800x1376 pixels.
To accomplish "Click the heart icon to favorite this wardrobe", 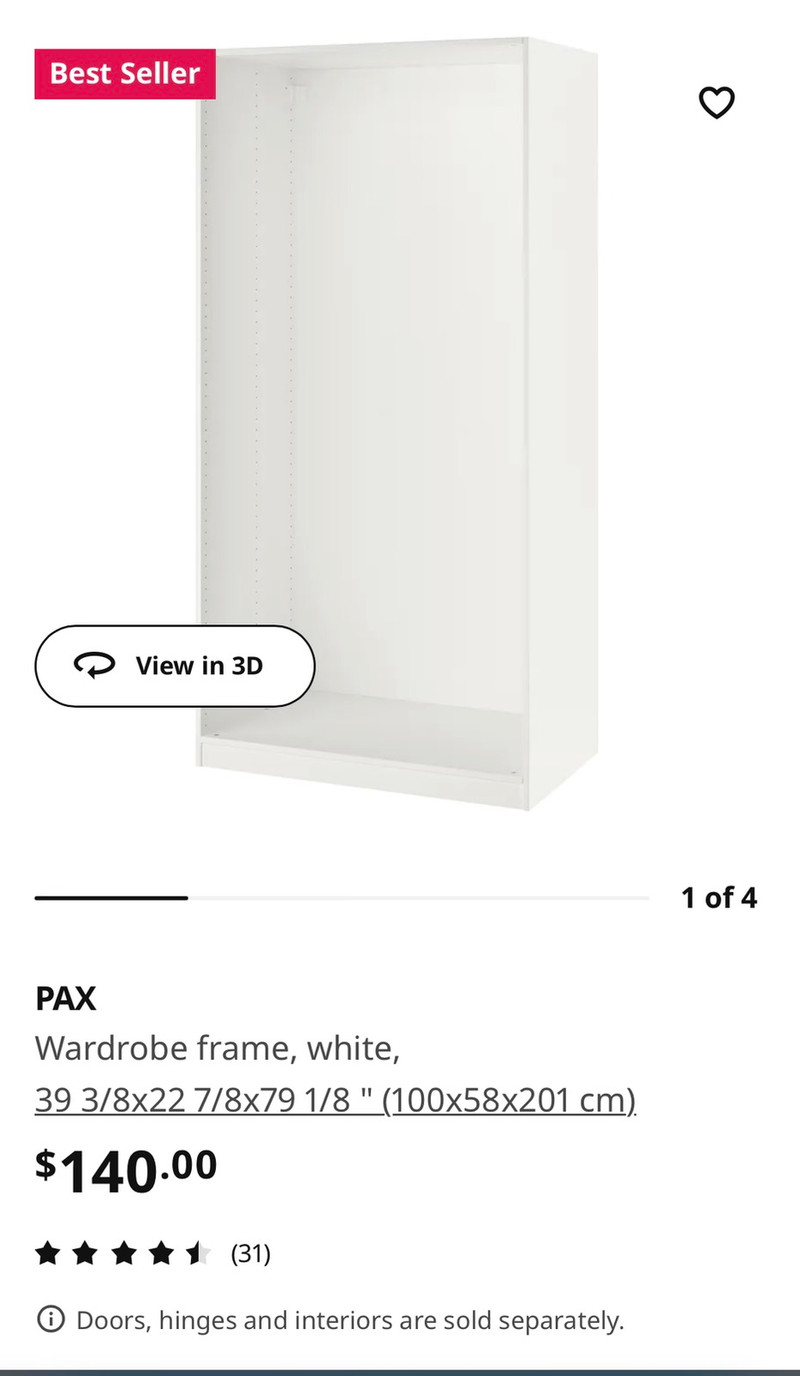I will click(717, 101).
